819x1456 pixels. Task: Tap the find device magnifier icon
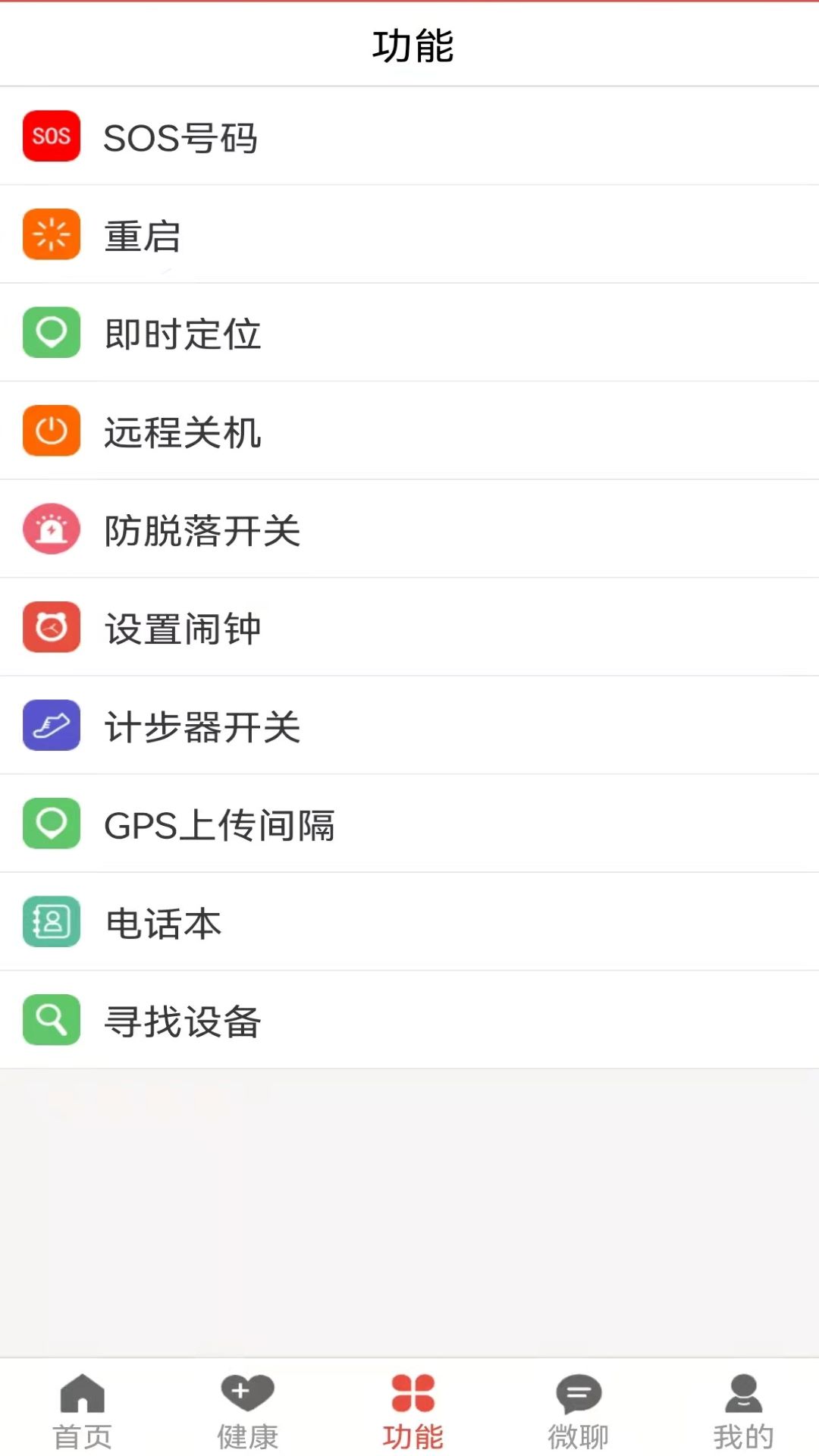coord(50,1020)
